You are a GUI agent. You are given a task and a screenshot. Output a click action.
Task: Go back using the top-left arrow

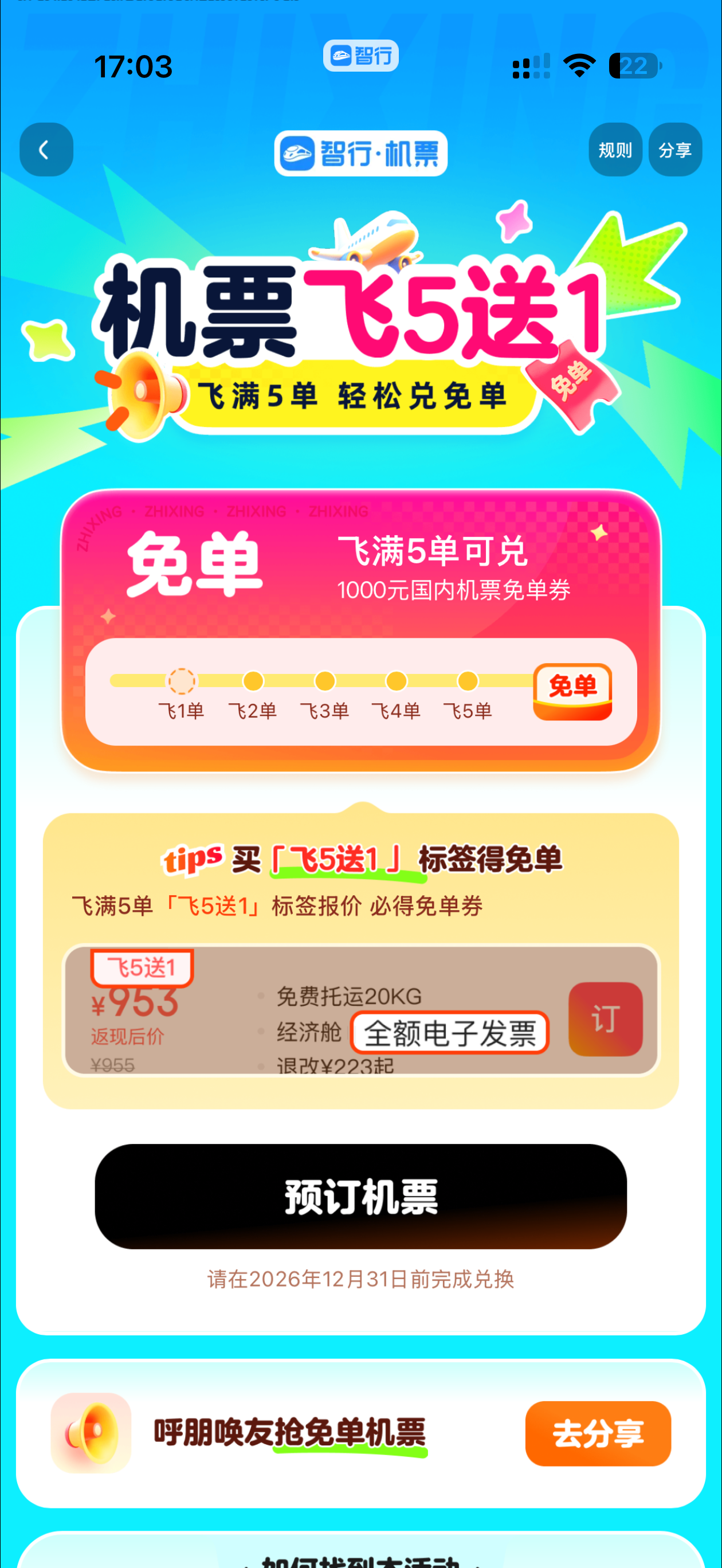pyautogui.click(x=46, y=150)
